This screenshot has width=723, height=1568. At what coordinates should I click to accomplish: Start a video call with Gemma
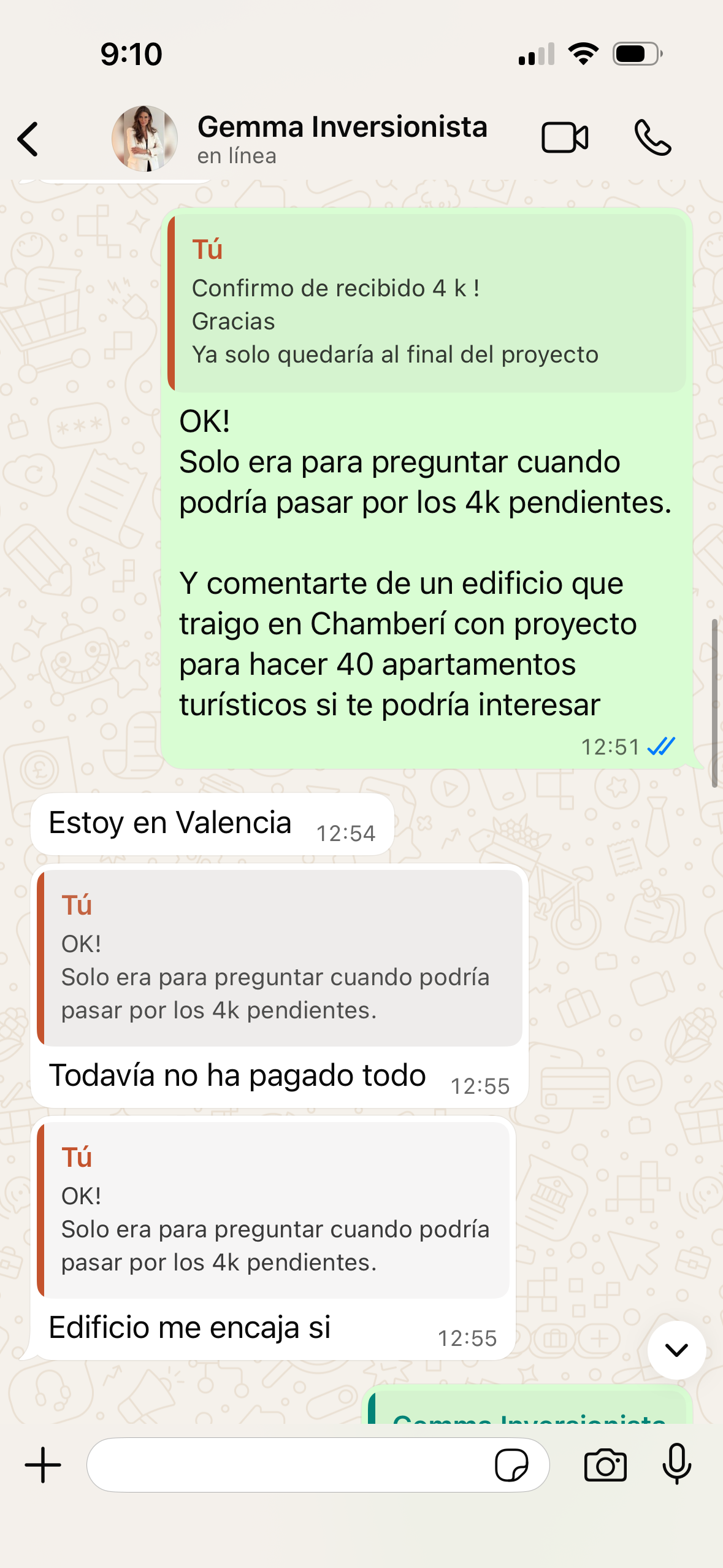coord(565,137)
